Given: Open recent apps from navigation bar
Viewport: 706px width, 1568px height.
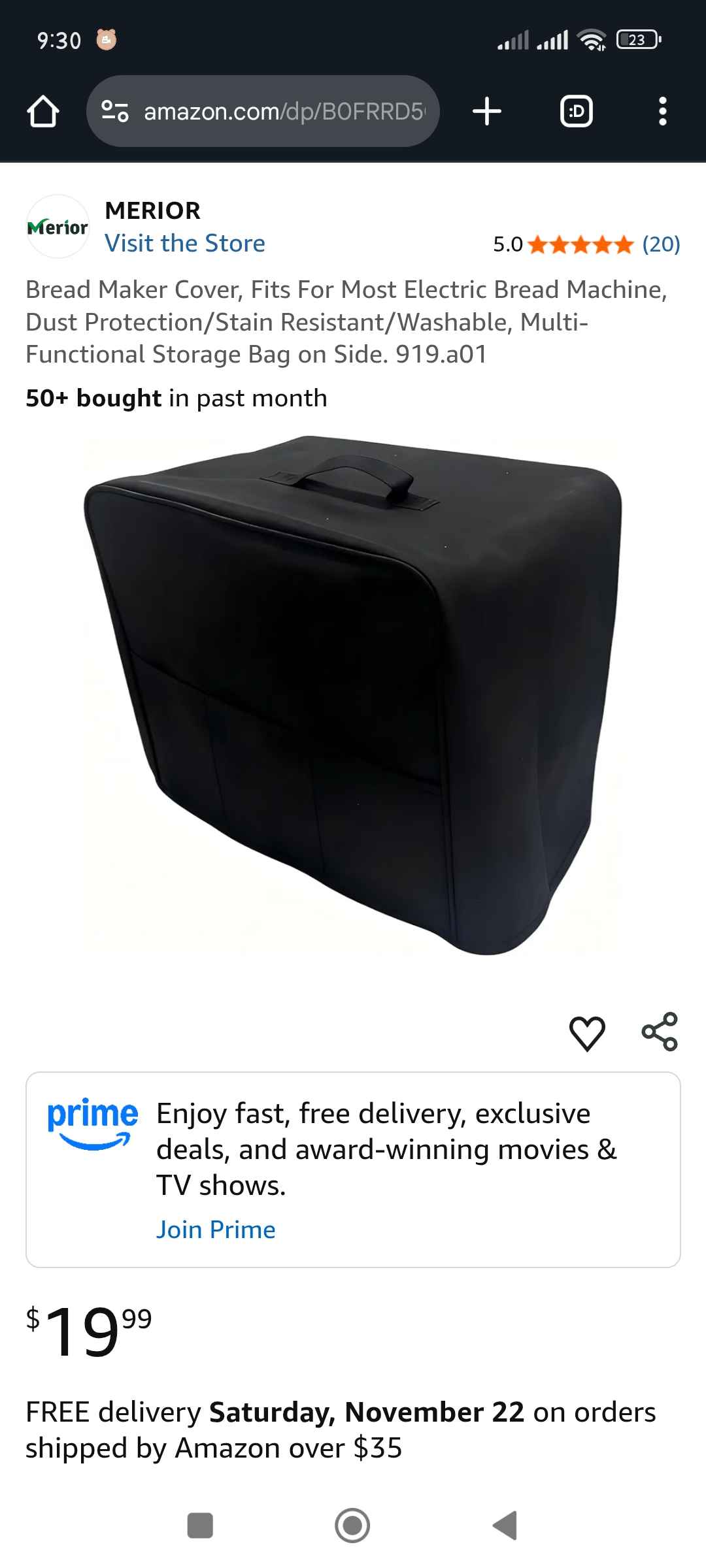Looking at the screenshot, I should tap(200, 1526).
